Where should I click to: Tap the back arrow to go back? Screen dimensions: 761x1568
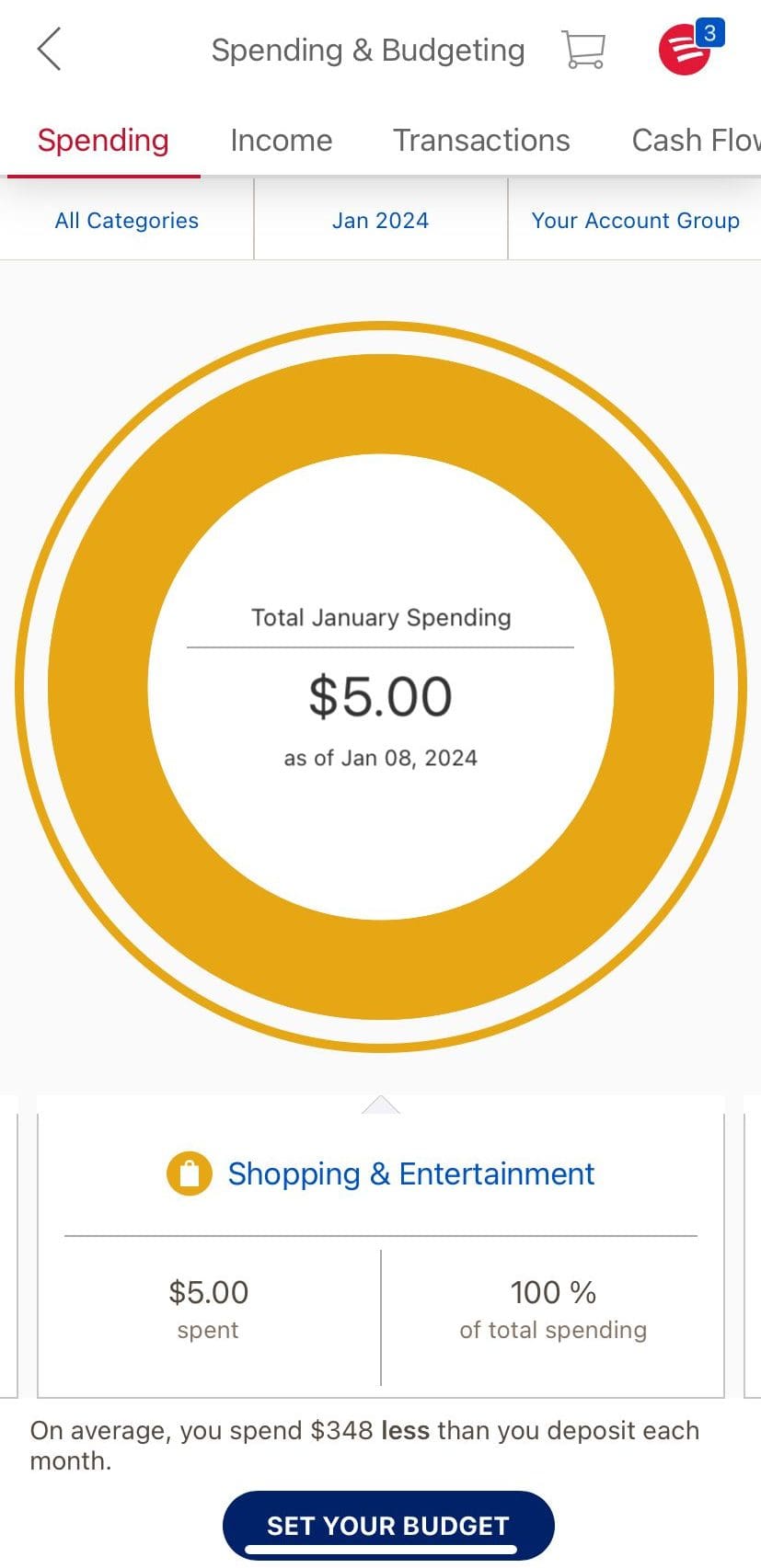pos(49,51)
